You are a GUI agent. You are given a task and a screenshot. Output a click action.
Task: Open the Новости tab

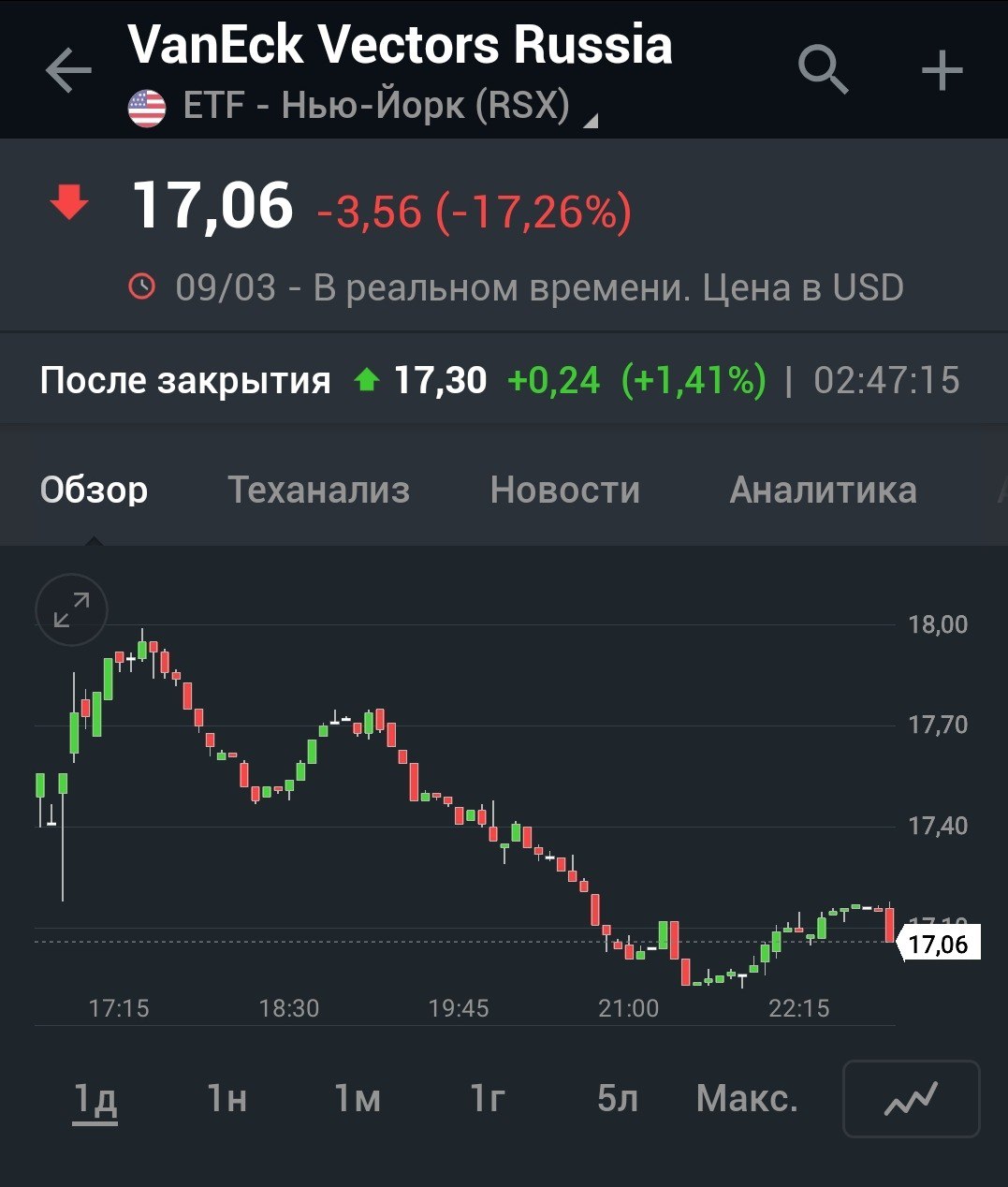tap(565, 490)
